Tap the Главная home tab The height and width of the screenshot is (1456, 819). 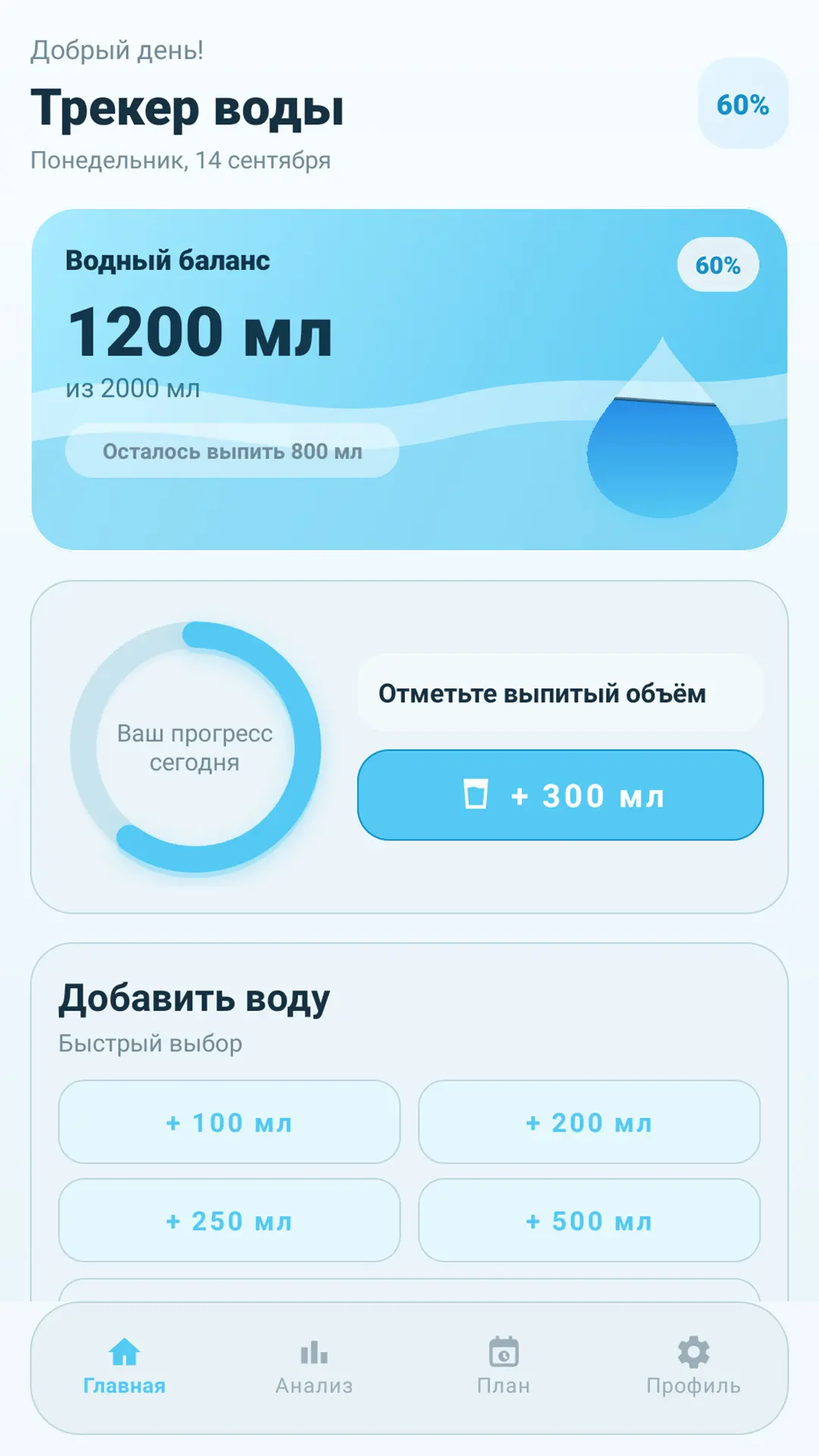pos(124,1367)
